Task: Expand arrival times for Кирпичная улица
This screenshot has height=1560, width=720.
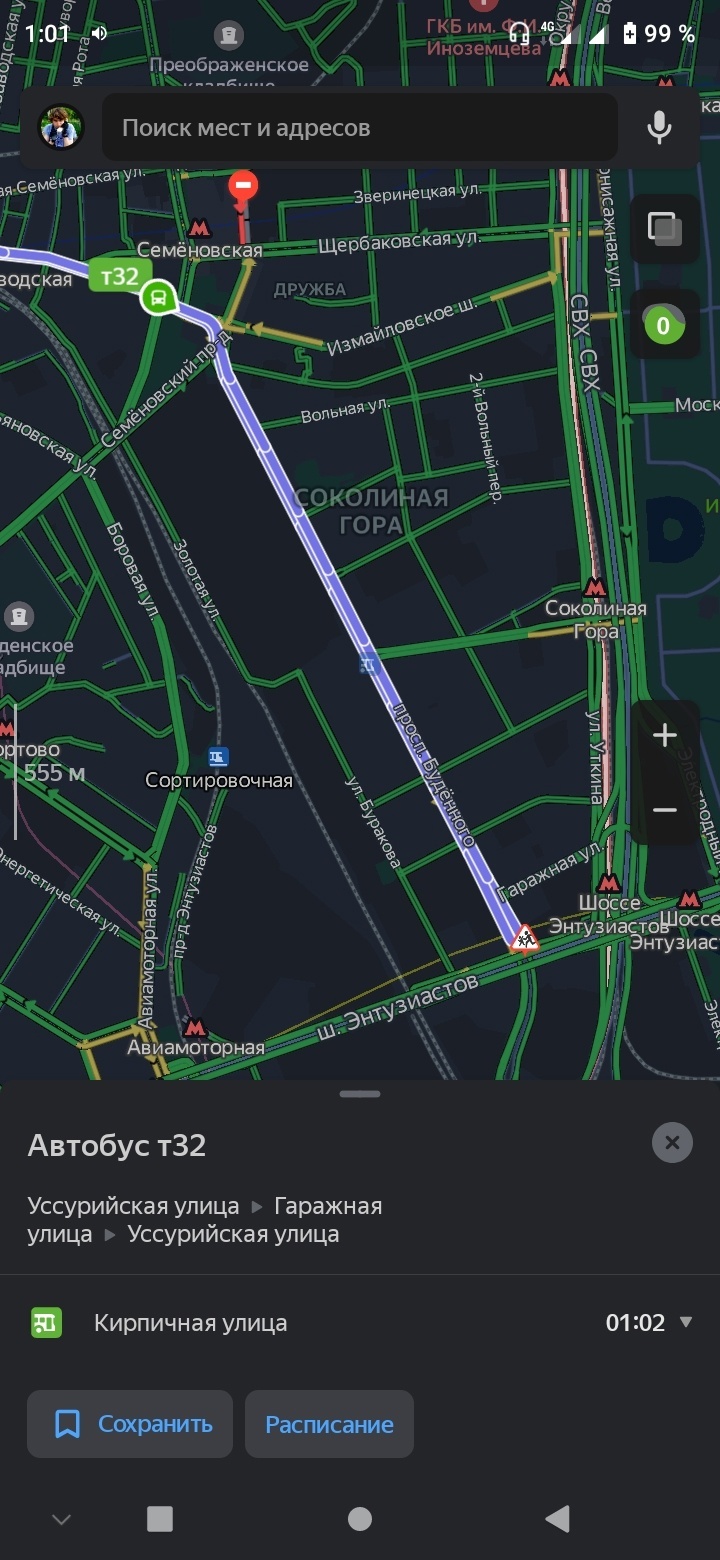Action: pyautogui.click(x=686, y=1322)
